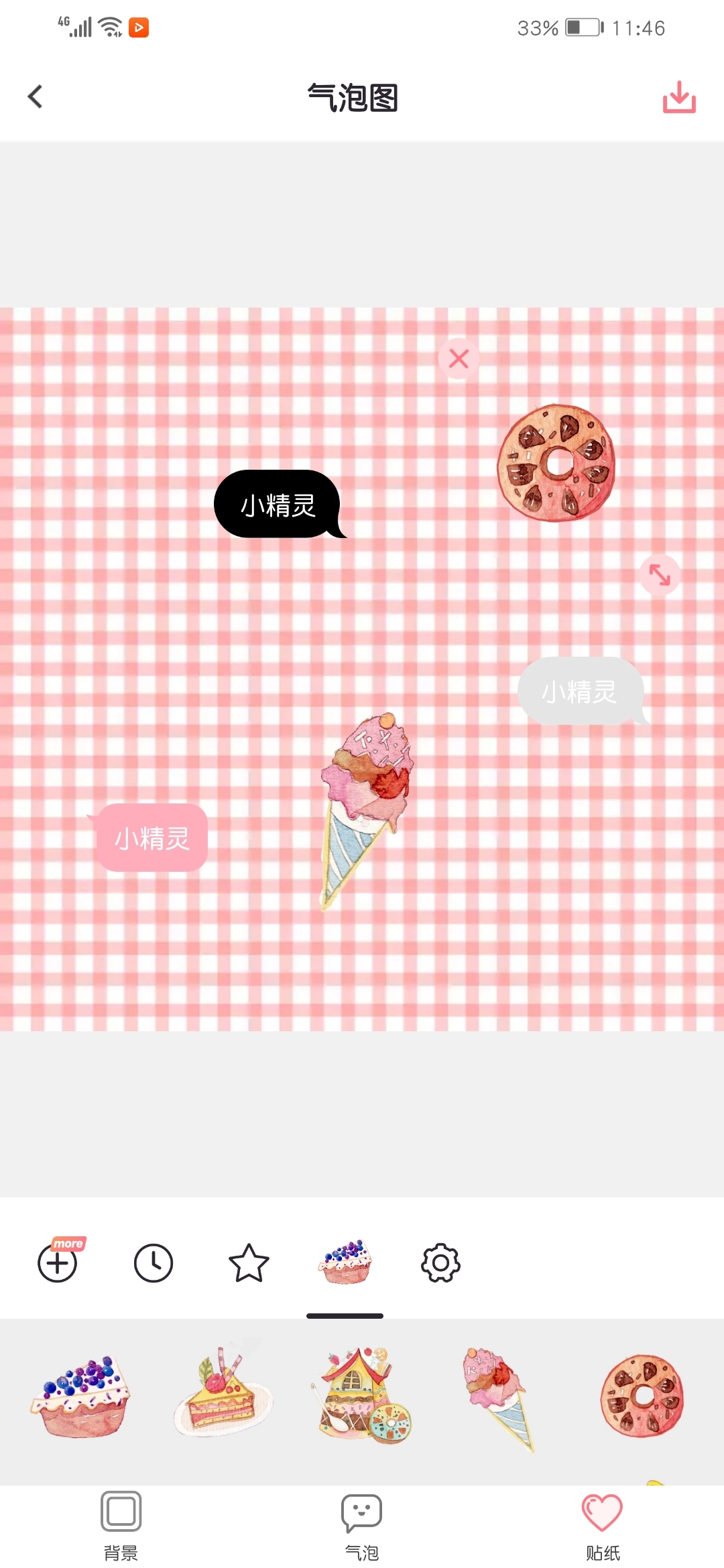Tap the resize handle of the donut sticker

(x=660, y=575)
